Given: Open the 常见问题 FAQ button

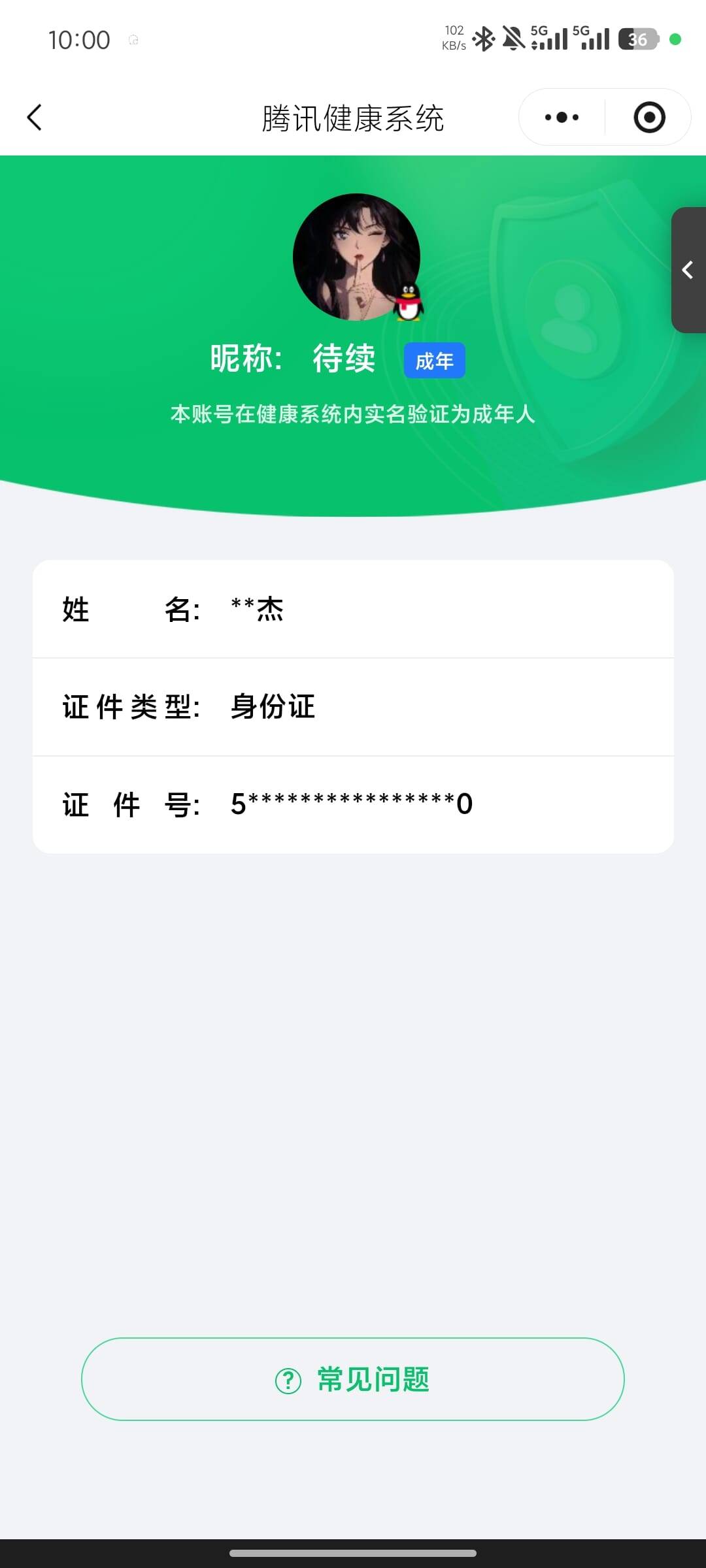Looking at the screenshot, I should pyautogui.click(x=353, y=1379).
